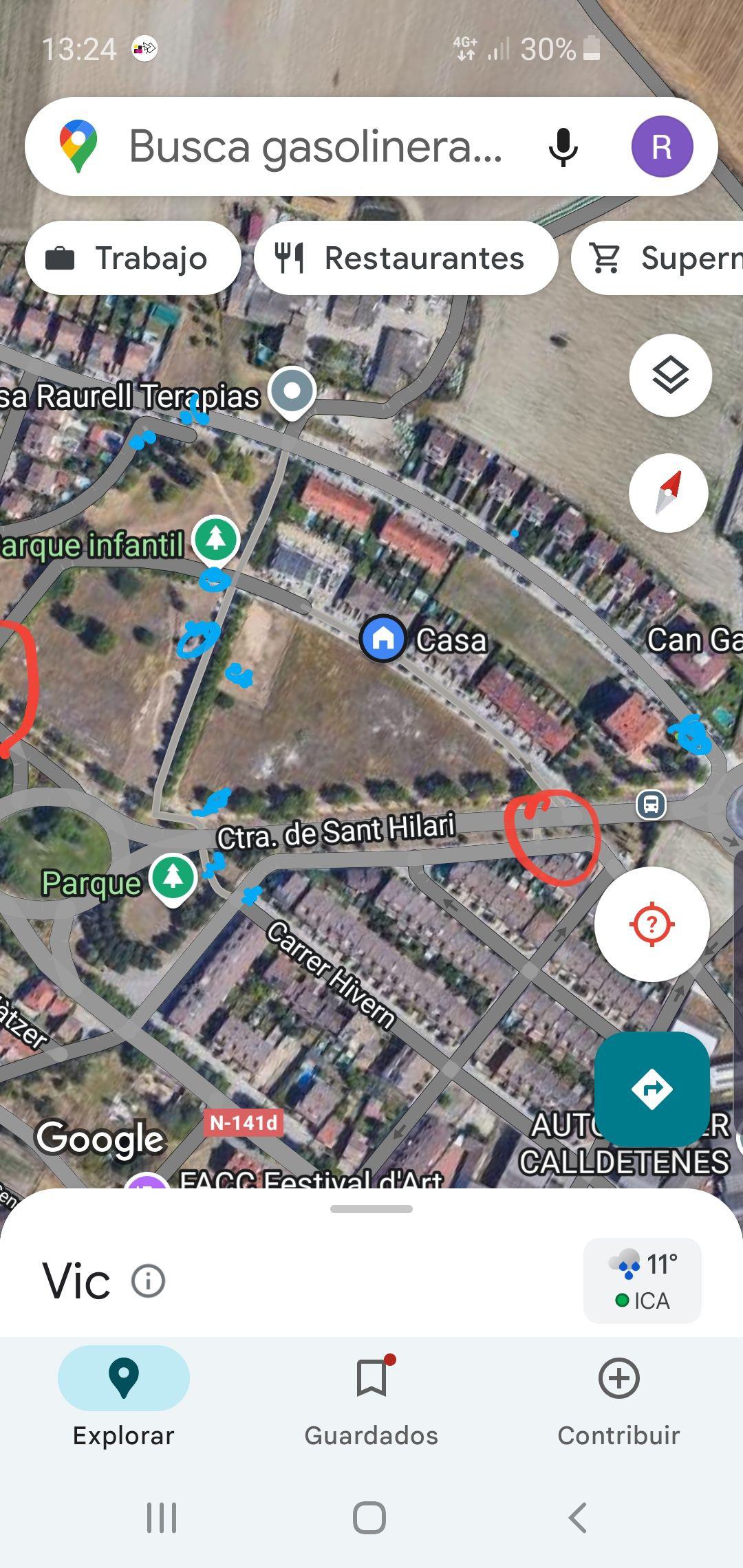Open the 'Busca gasolinera' search field
This screenshot has width=743, height=1568.
316,146
